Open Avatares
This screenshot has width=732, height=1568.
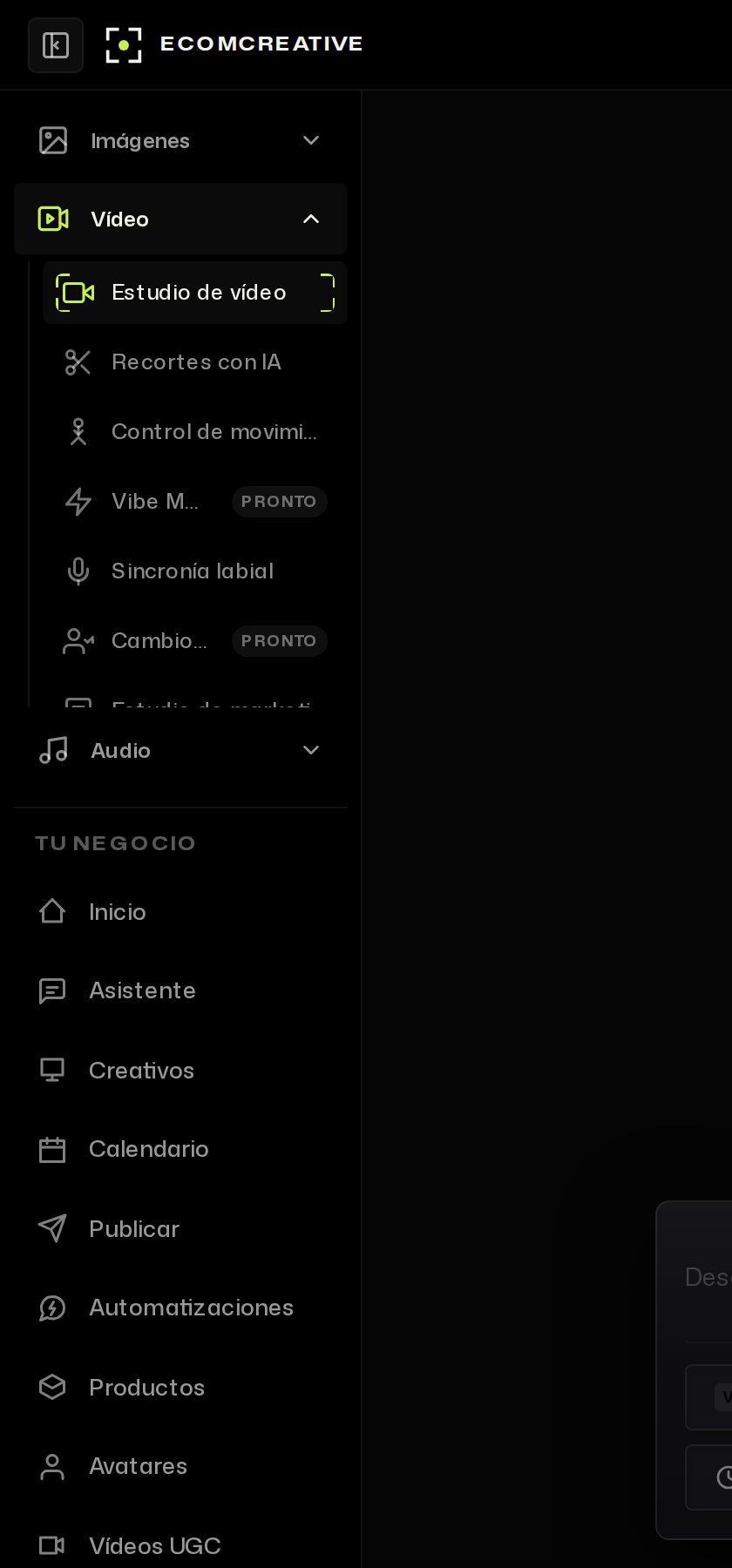(x=180, y=1466)
